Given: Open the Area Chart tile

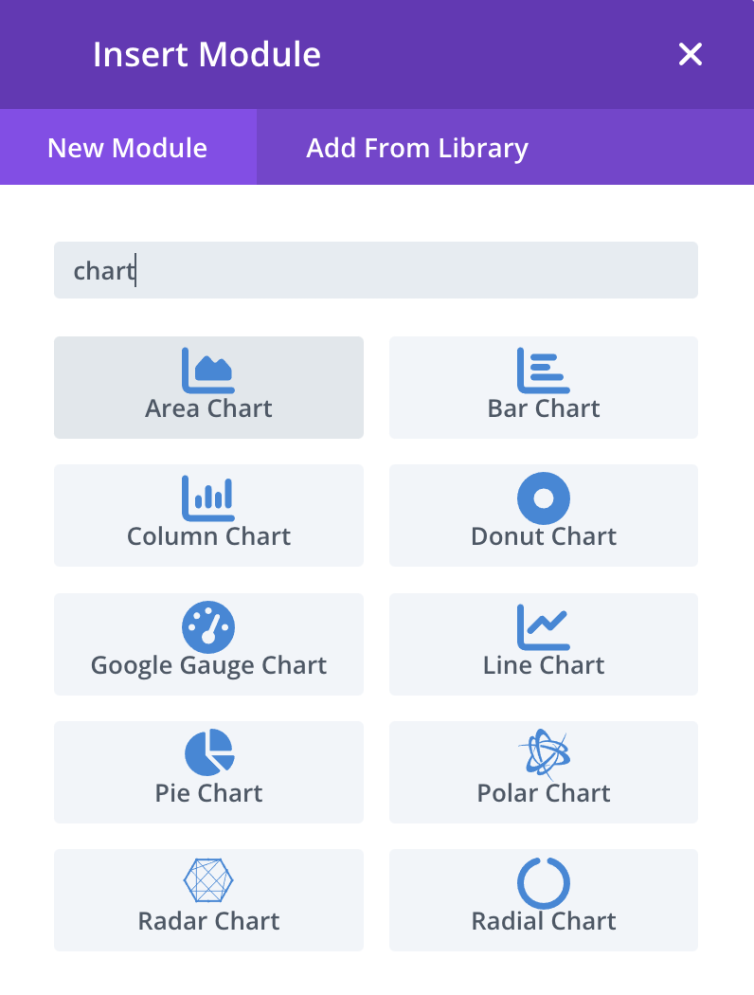Looking at the screenshot, I should (208, 387).
